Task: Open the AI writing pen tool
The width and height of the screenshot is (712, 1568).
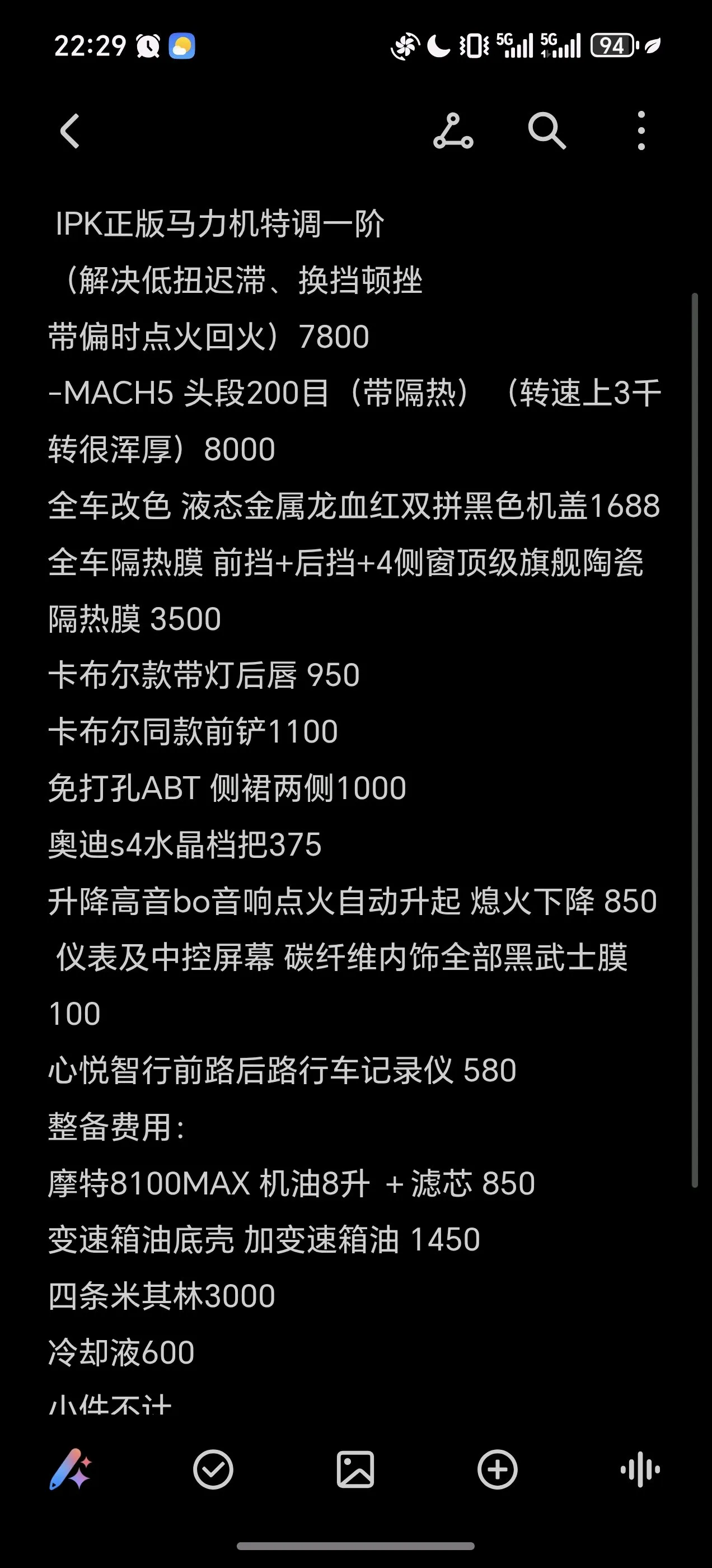Action: point(71,1469)
